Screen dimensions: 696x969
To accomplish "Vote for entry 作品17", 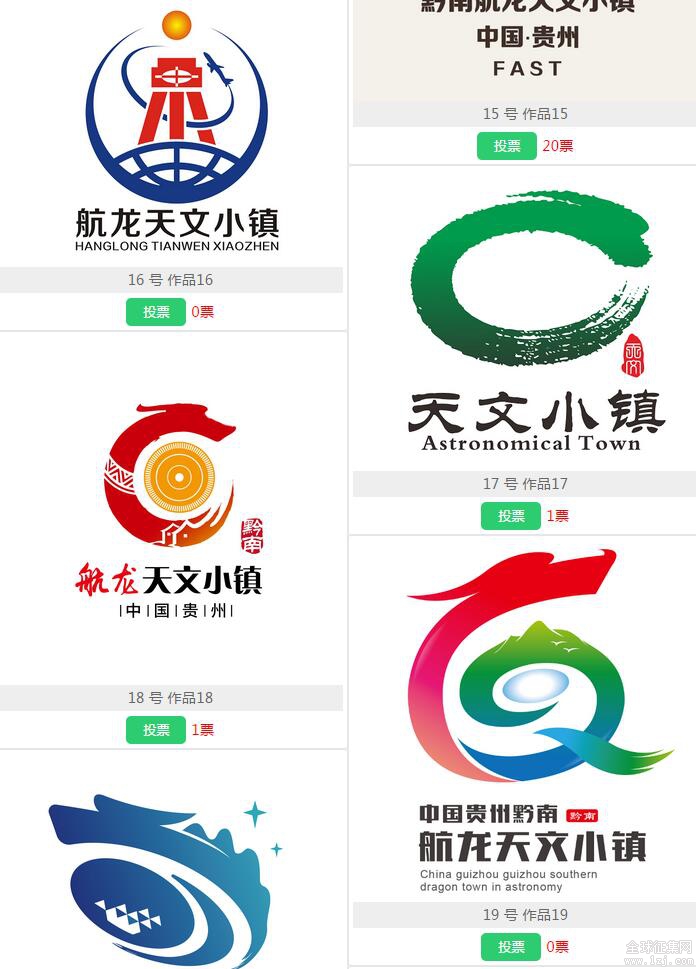I will [511, 516].
